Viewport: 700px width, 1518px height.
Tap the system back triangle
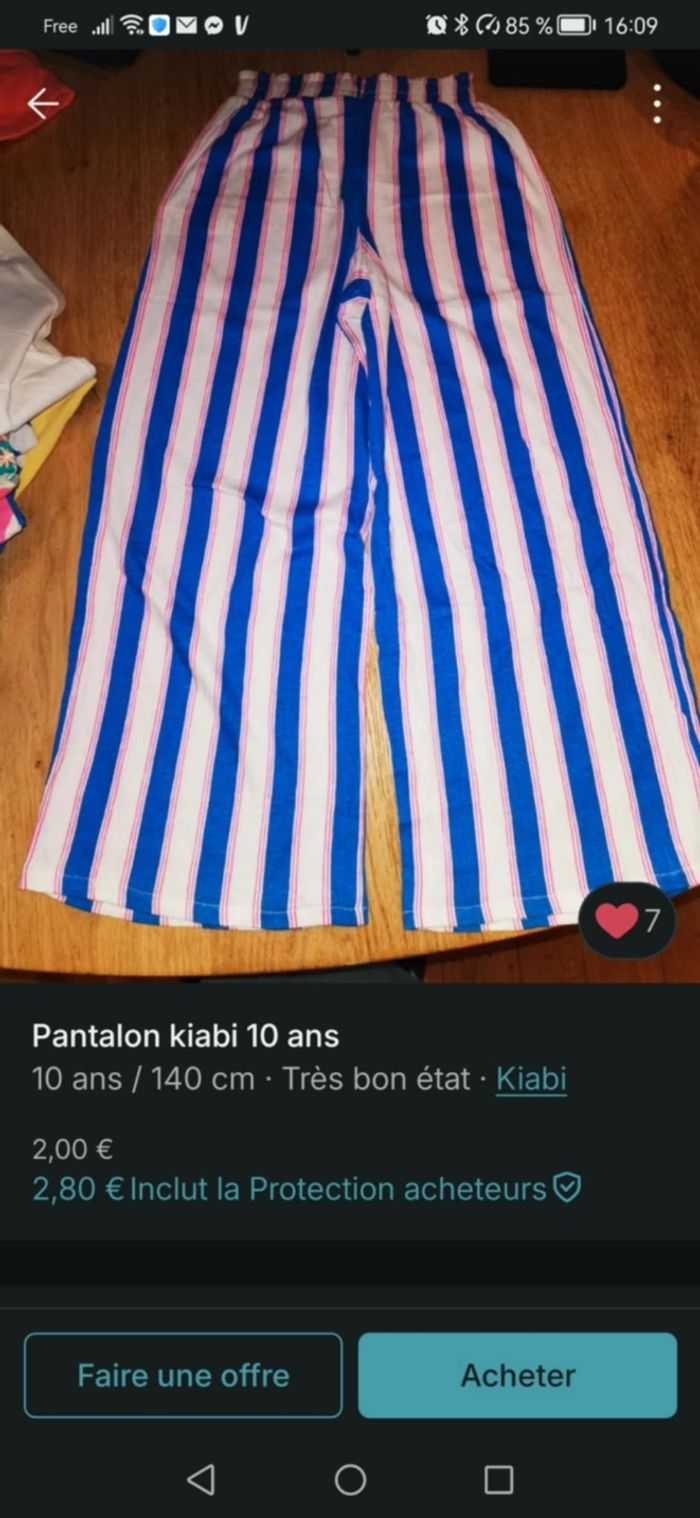[x=201, y=1479]
